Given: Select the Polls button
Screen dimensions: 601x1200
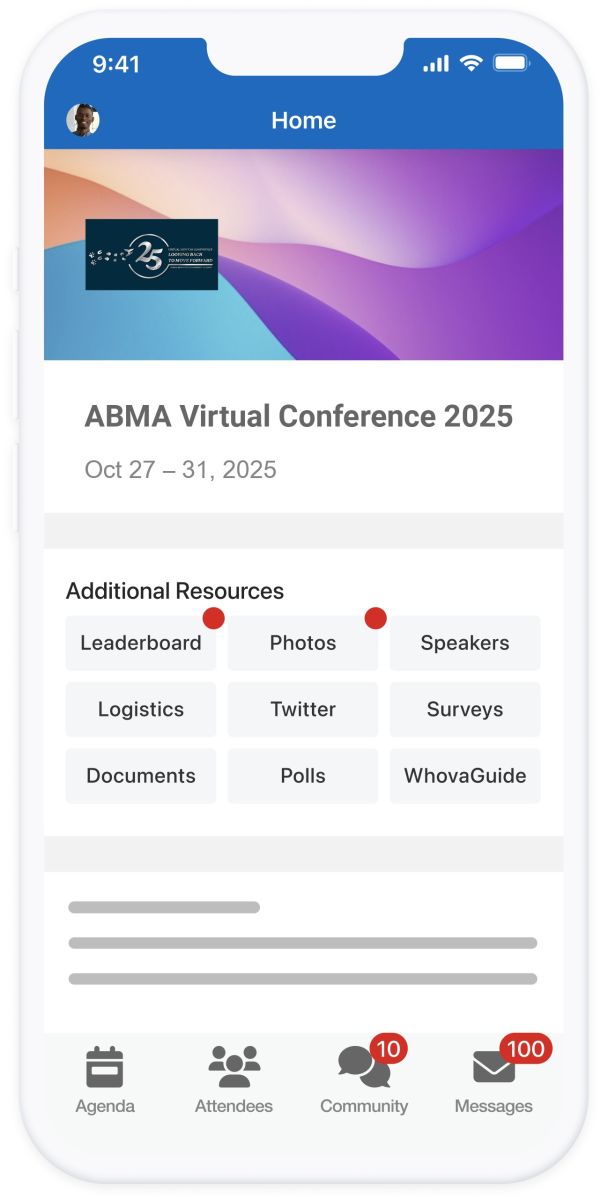Looking at the screenshot, I should [303, 776].
